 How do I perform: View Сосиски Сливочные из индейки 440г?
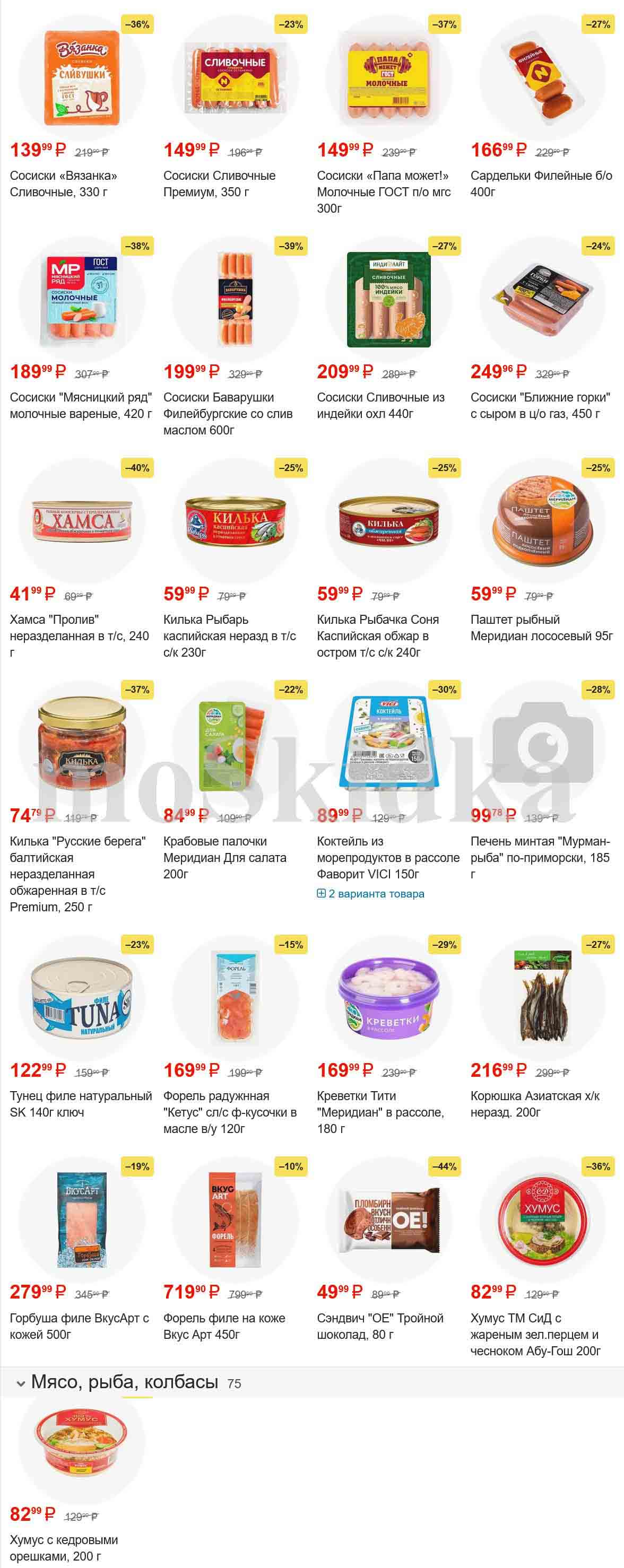point(380,405)
